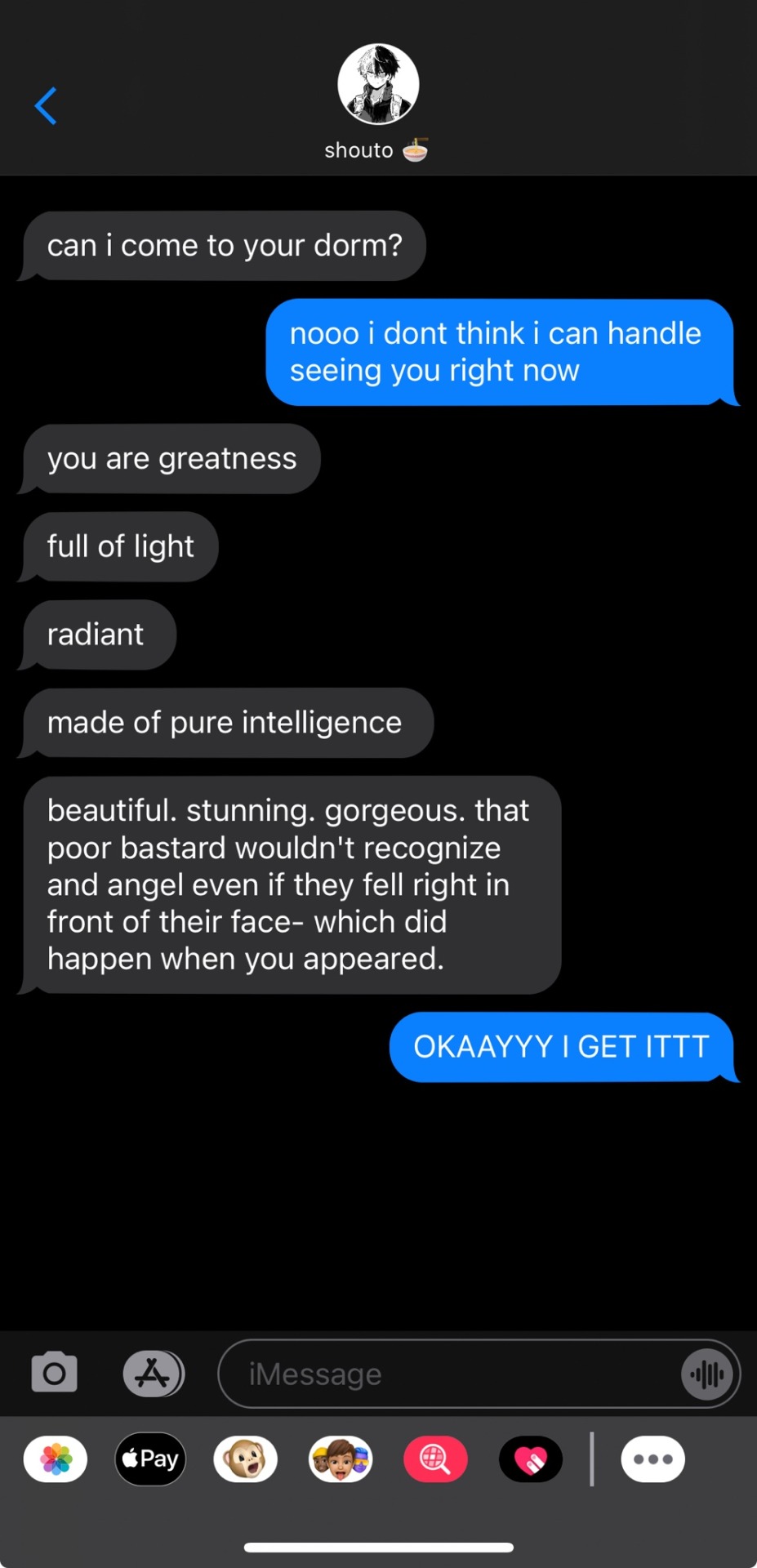Open the Photos app in drawer
This screenshot has width=757, height=1568.
pyautogui.click(x=56, y=1459)
